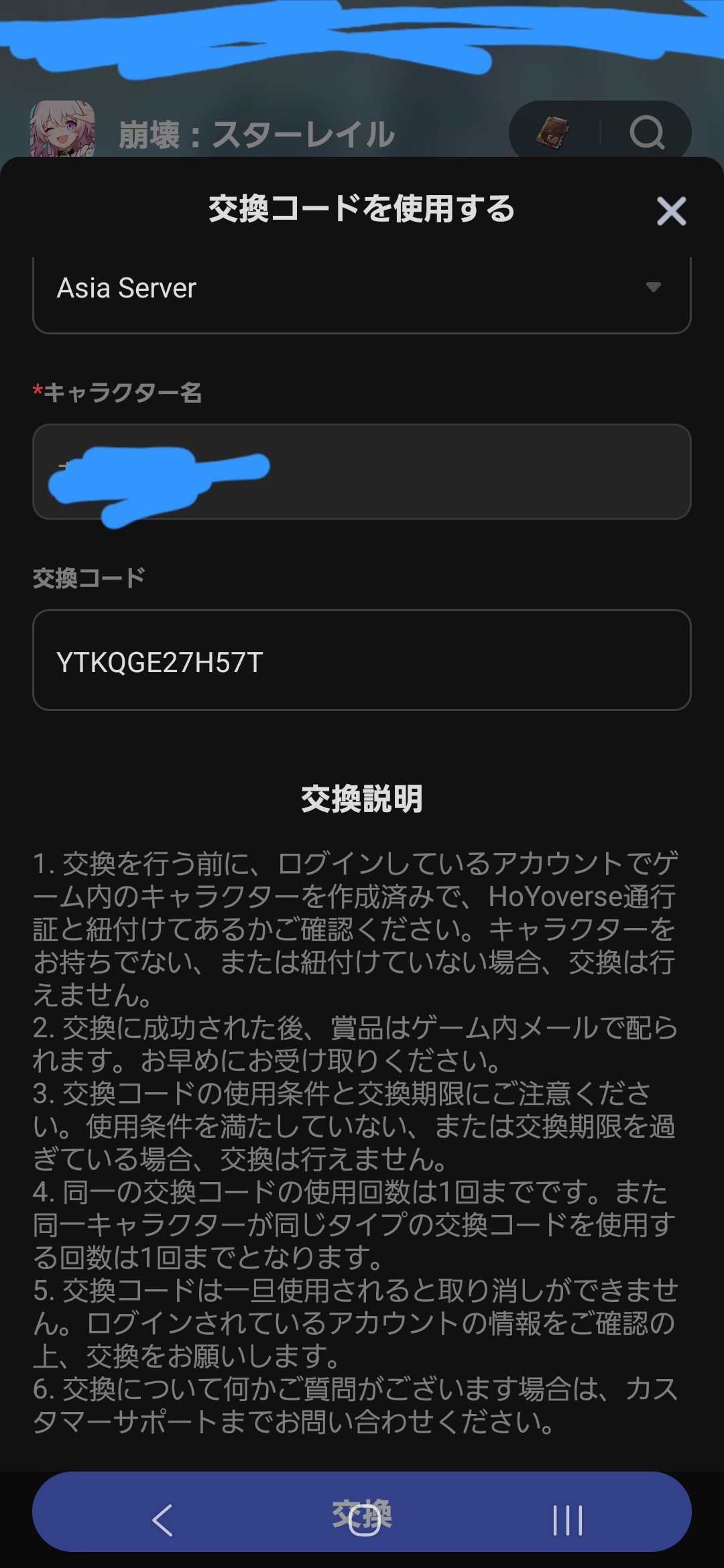Screen dimensions: 724x1568
Task: Tap the 交換コード input field
Action: 361,660
